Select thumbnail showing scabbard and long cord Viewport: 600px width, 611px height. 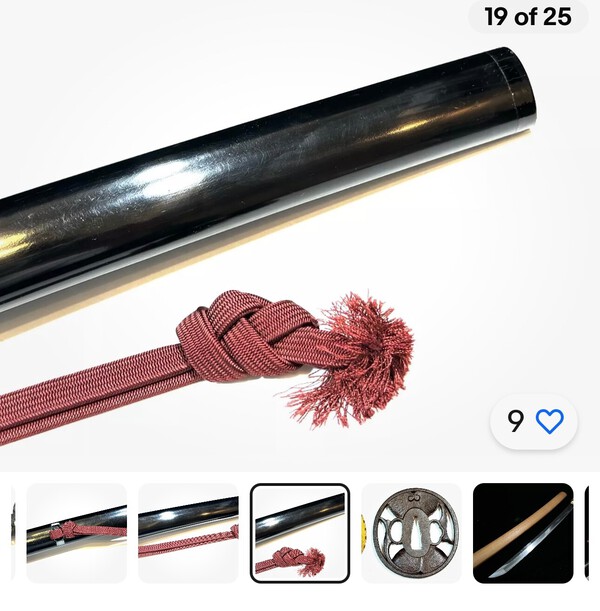tap(188, 534)
